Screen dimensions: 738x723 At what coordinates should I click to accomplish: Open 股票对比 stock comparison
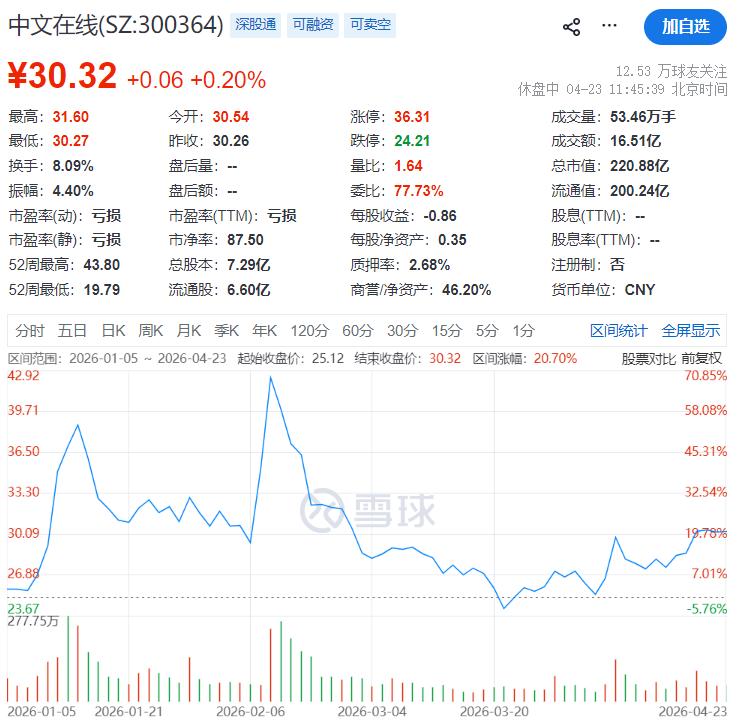(649, 358)
